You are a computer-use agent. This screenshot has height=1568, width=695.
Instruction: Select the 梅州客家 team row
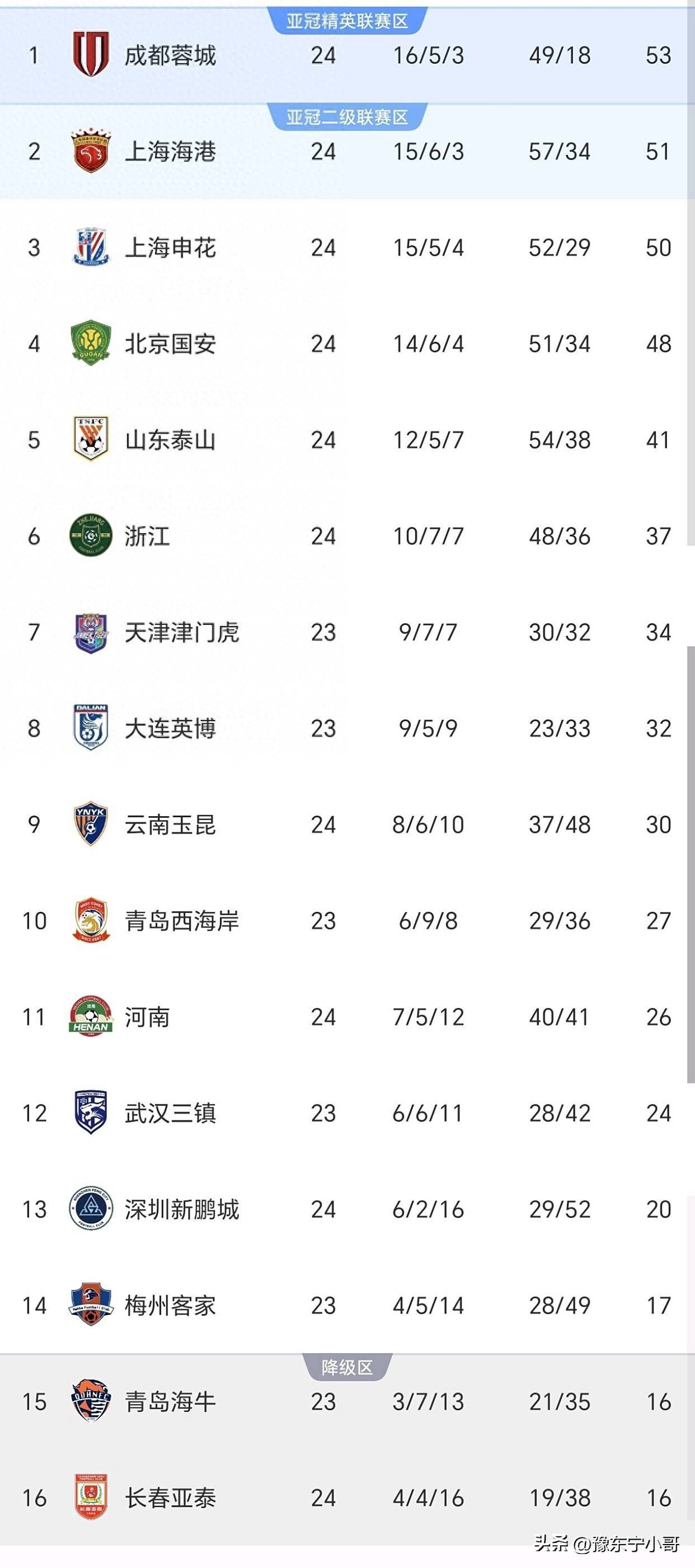click(x=347, y=1306)
